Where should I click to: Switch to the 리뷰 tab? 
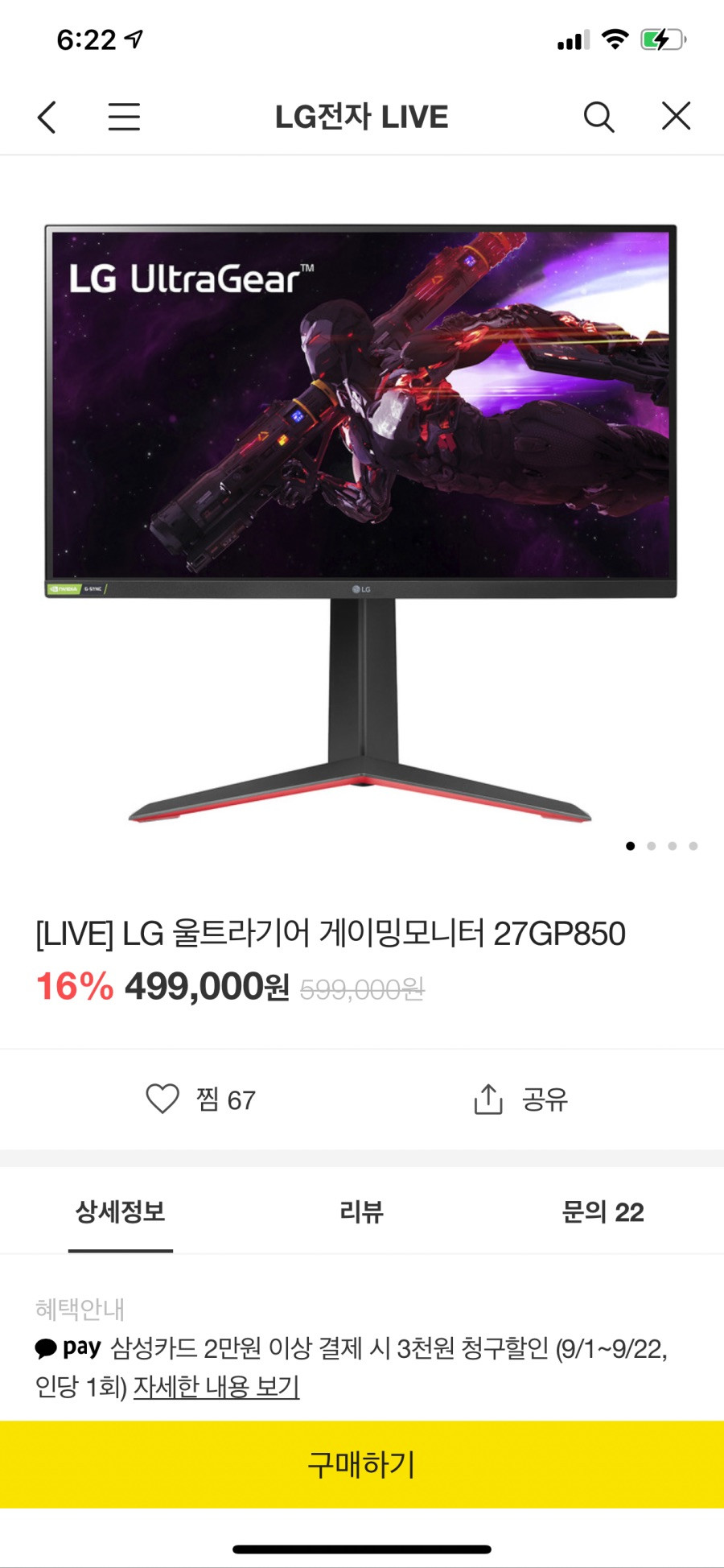361,1211
